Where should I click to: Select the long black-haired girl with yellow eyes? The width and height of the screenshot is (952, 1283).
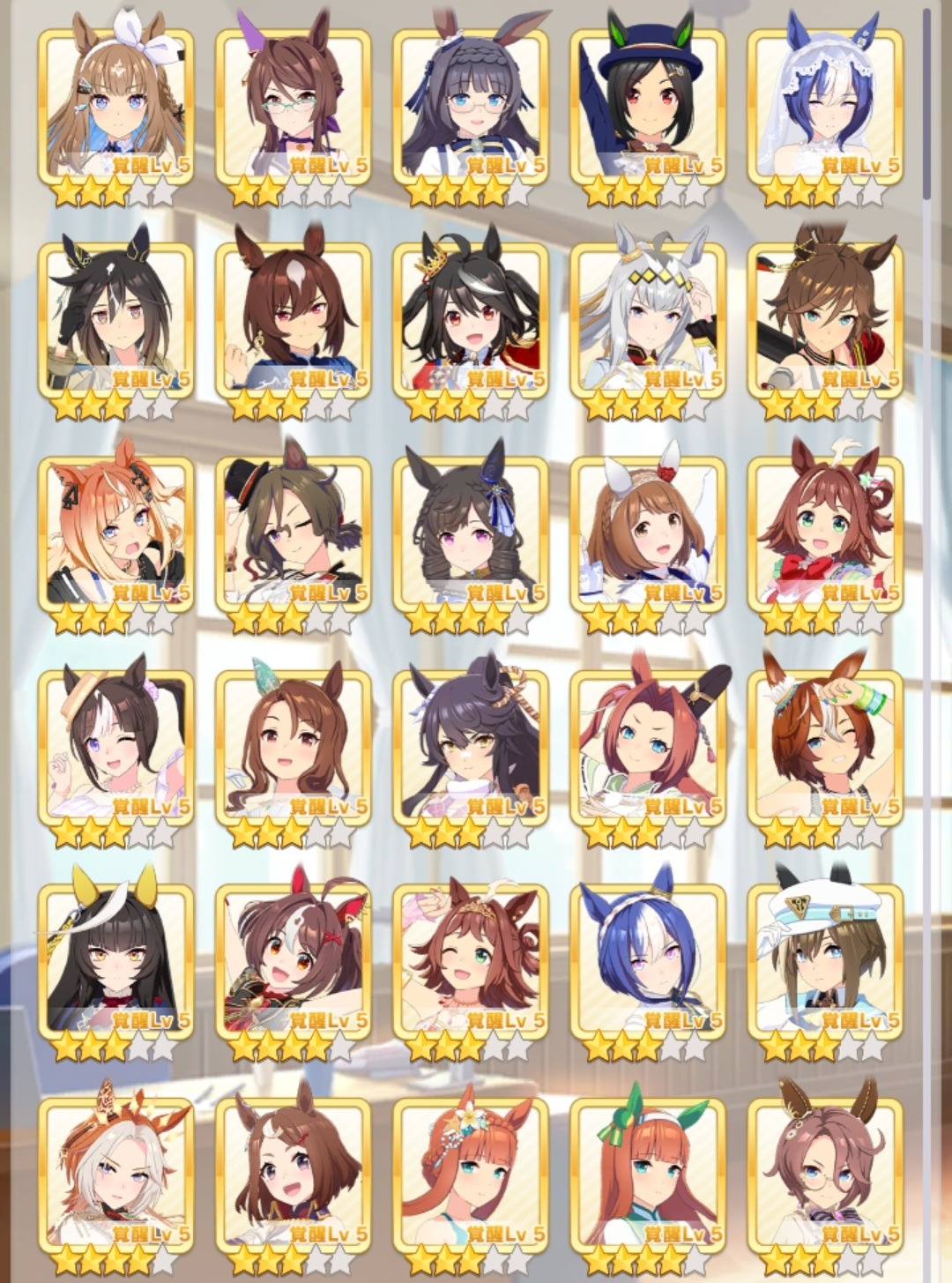(470, 747)
